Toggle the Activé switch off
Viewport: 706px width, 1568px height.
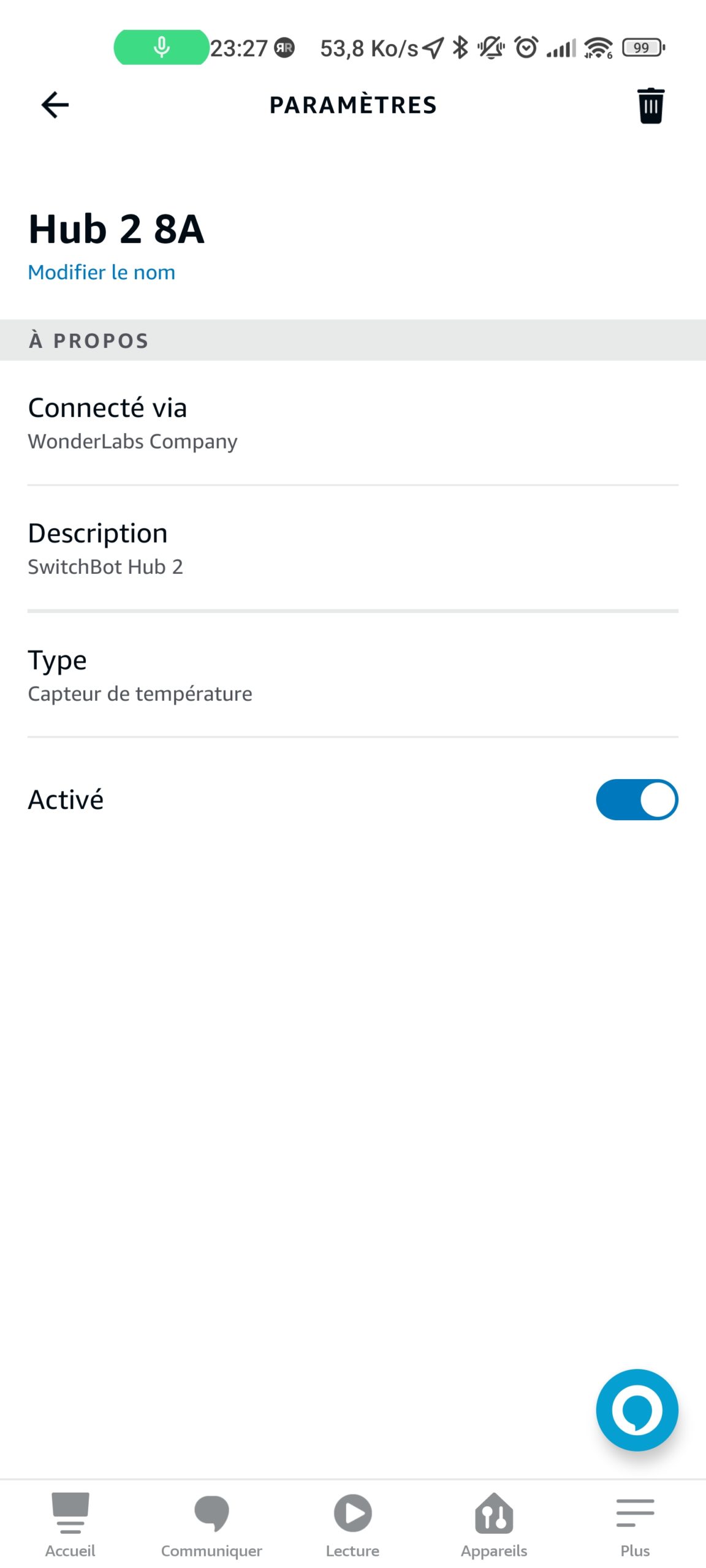point(637,799)
